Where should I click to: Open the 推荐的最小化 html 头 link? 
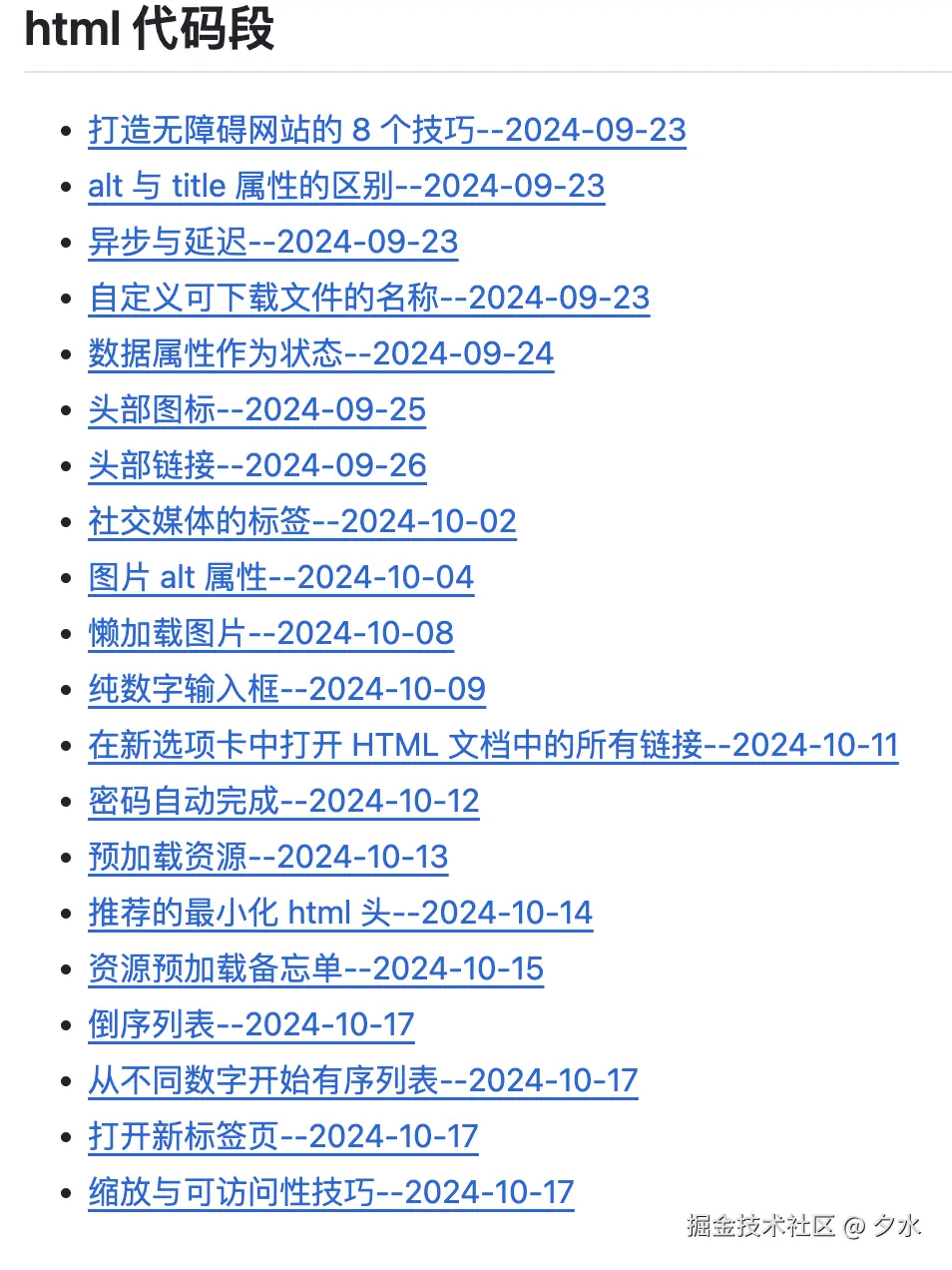[340, 913]
